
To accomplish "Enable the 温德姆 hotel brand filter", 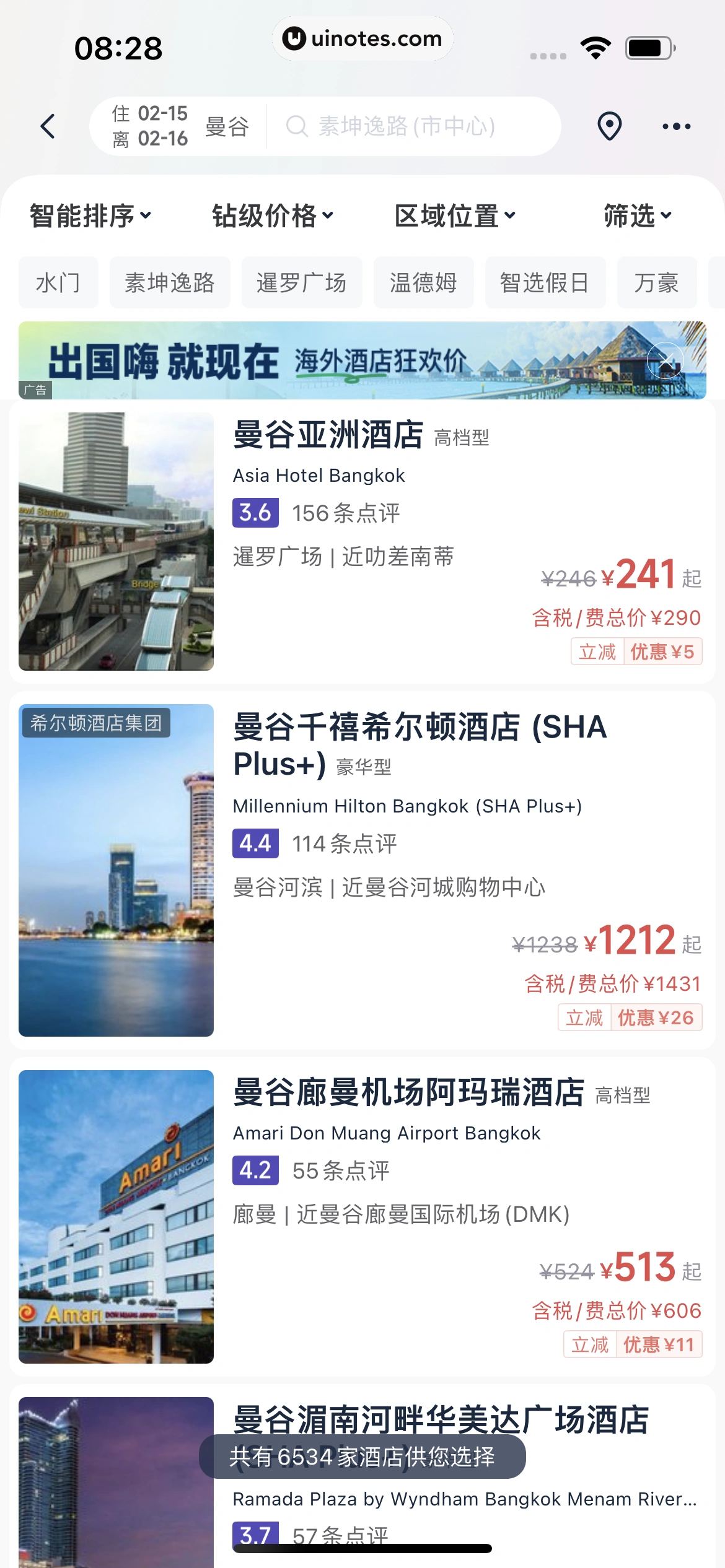I will click(x=424, y=282).
